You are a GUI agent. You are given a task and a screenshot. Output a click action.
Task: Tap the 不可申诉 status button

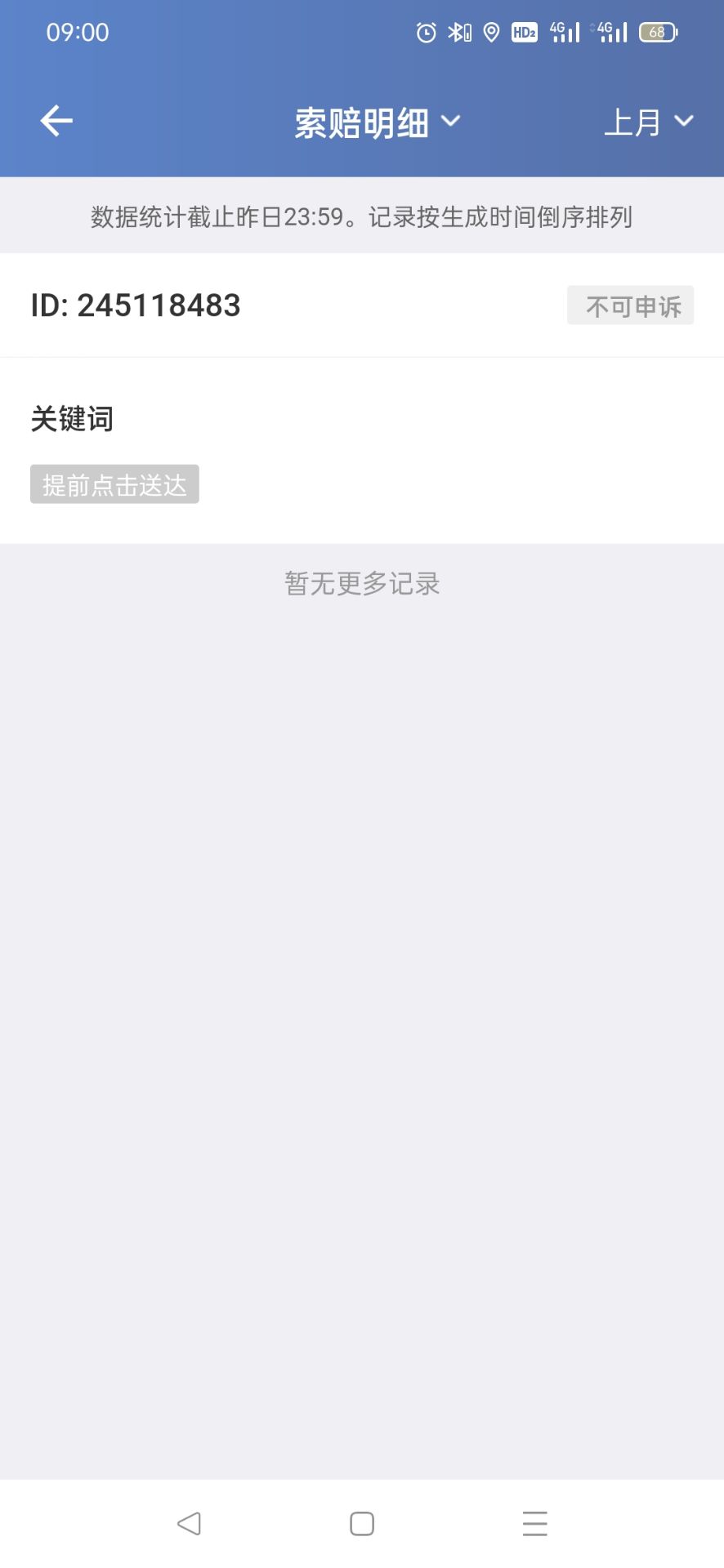point(630,305)
